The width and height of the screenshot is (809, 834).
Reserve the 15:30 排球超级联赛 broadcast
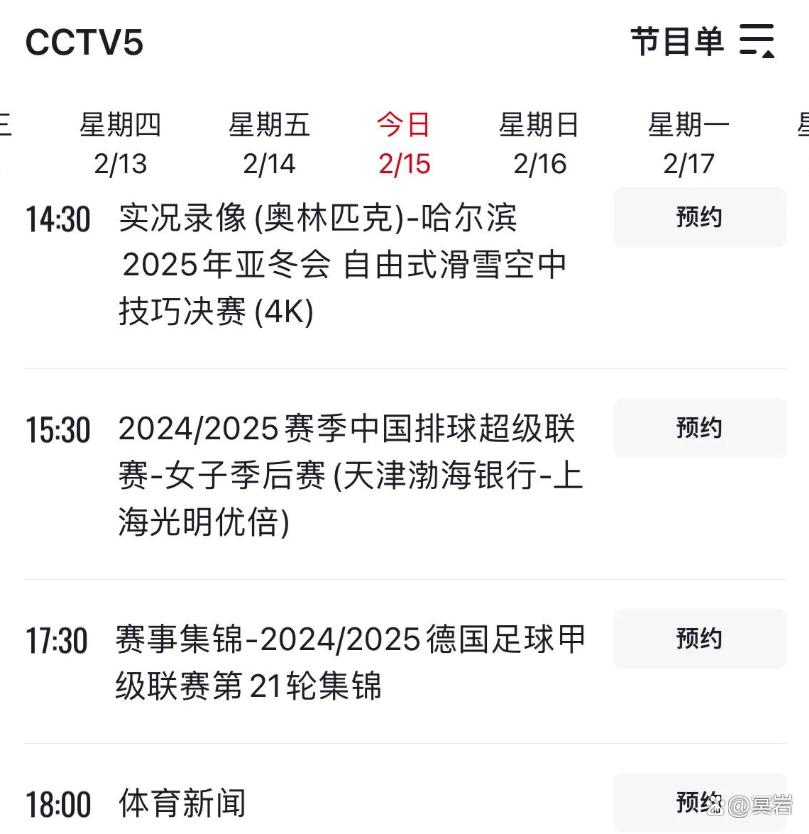(x=699, y=428)
